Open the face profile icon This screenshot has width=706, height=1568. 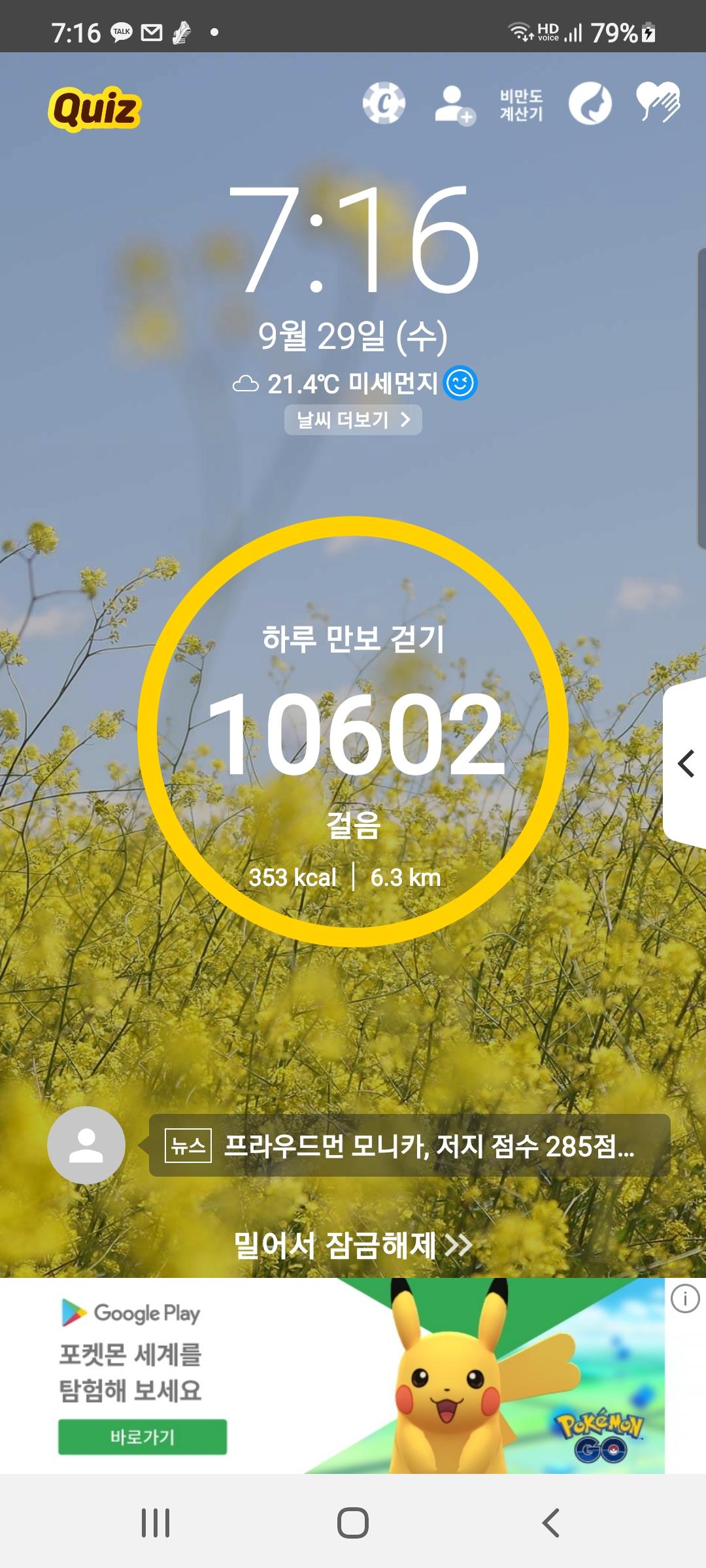tap(590, 104)
